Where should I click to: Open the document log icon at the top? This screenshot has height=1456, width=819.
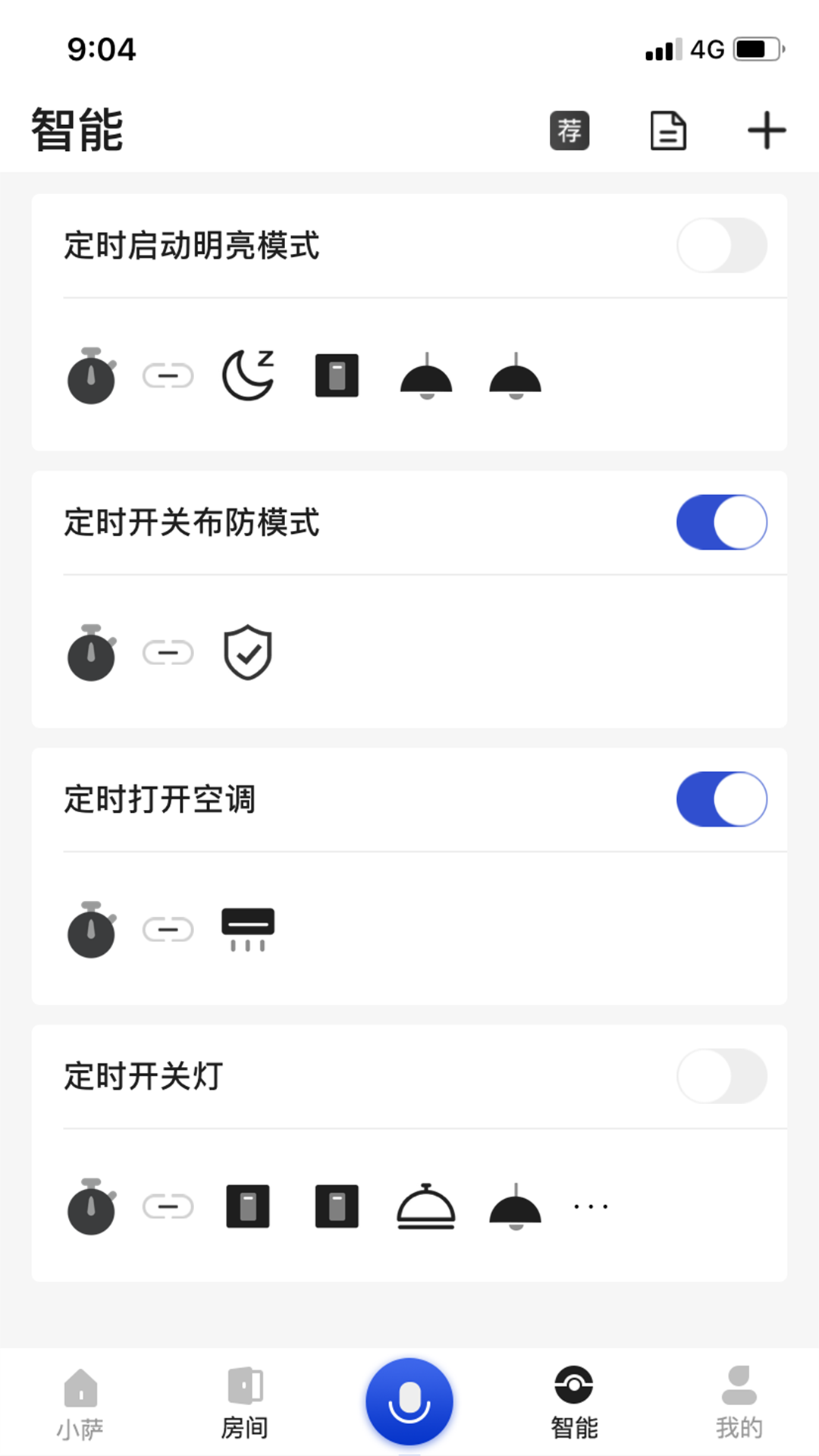coord(668,130)
